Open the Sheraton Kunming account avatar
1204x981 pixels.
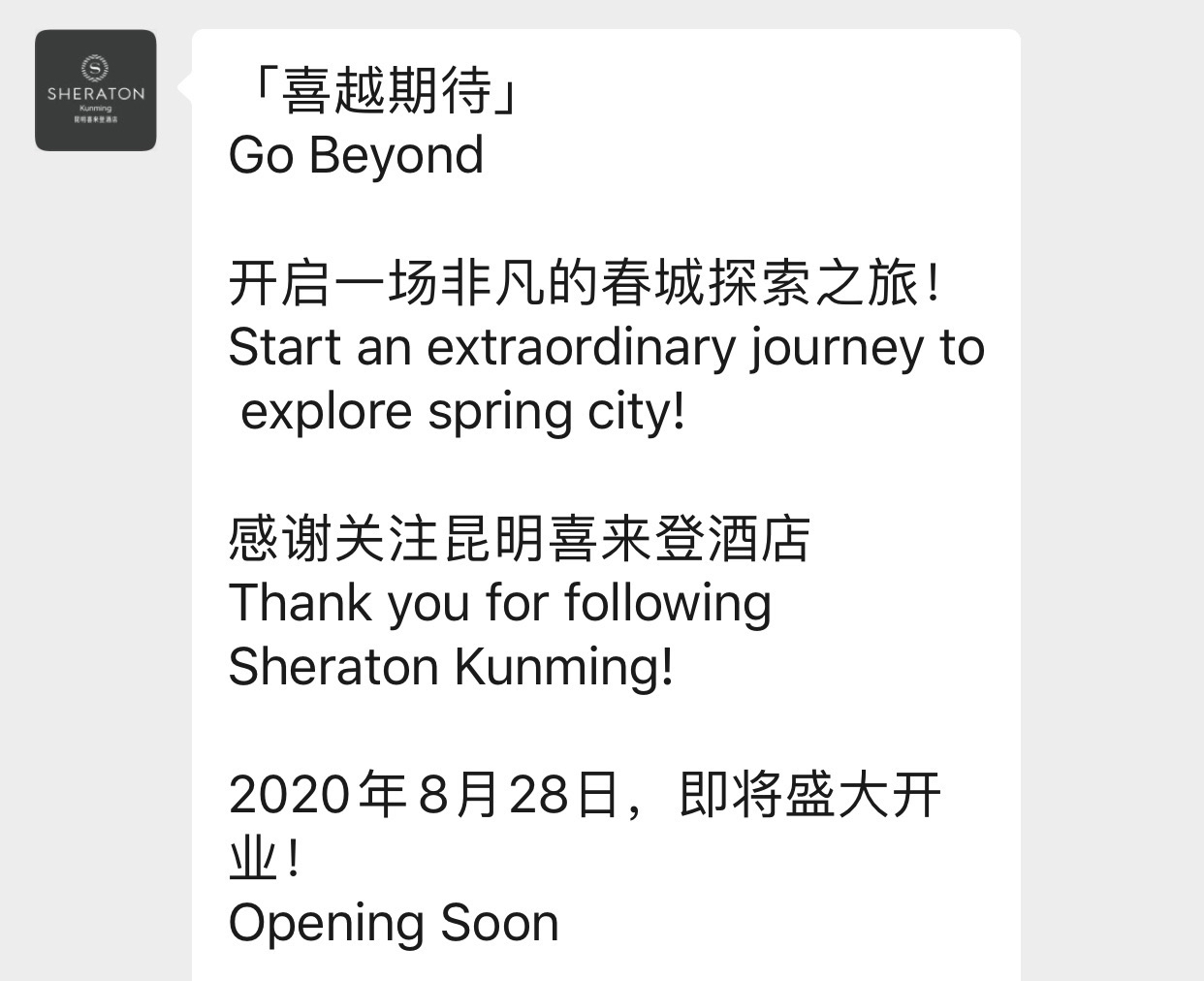(95, 90)
